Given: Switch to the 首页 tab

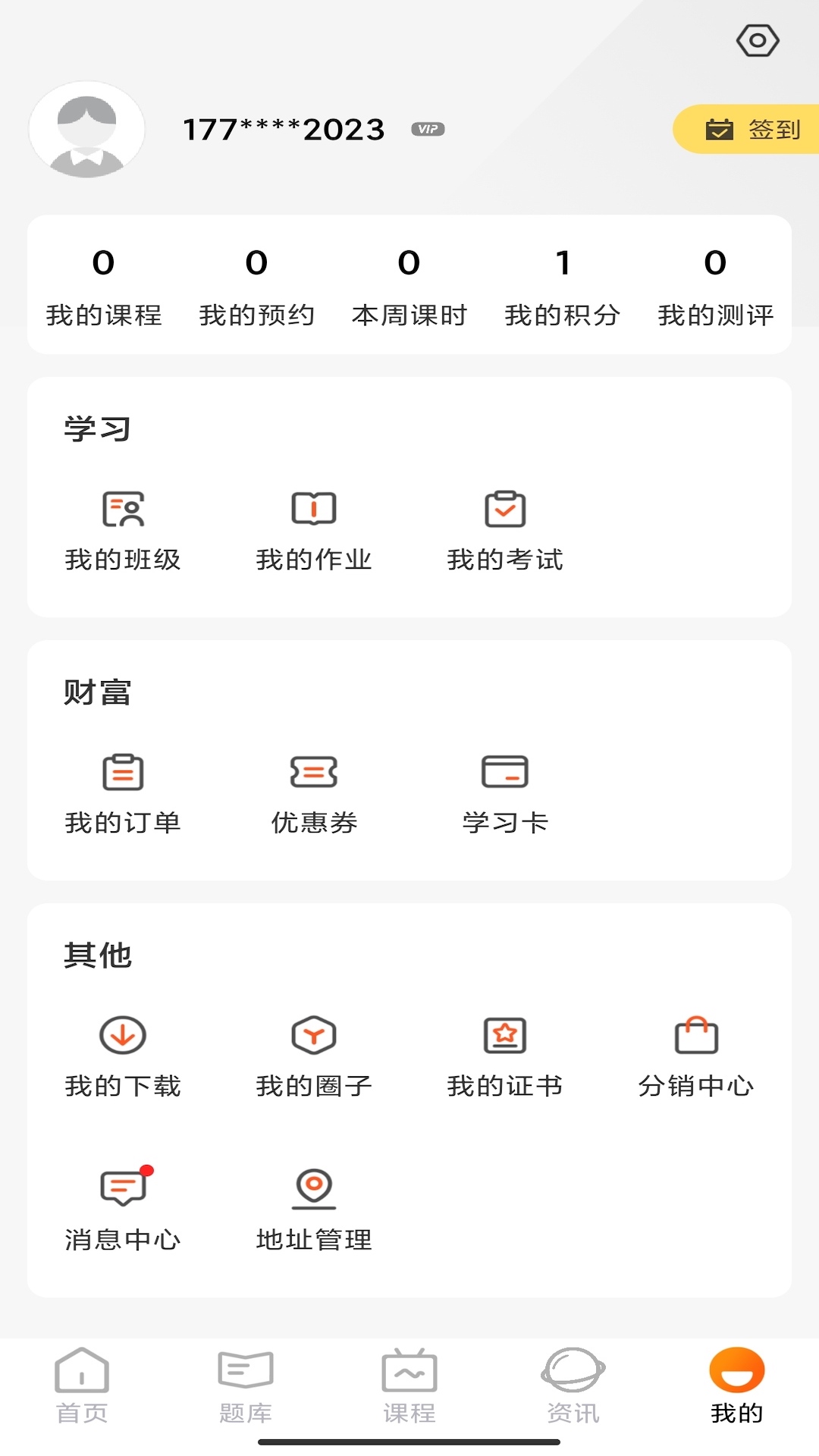Looking at the screenshot, I should click(82, 1385).
